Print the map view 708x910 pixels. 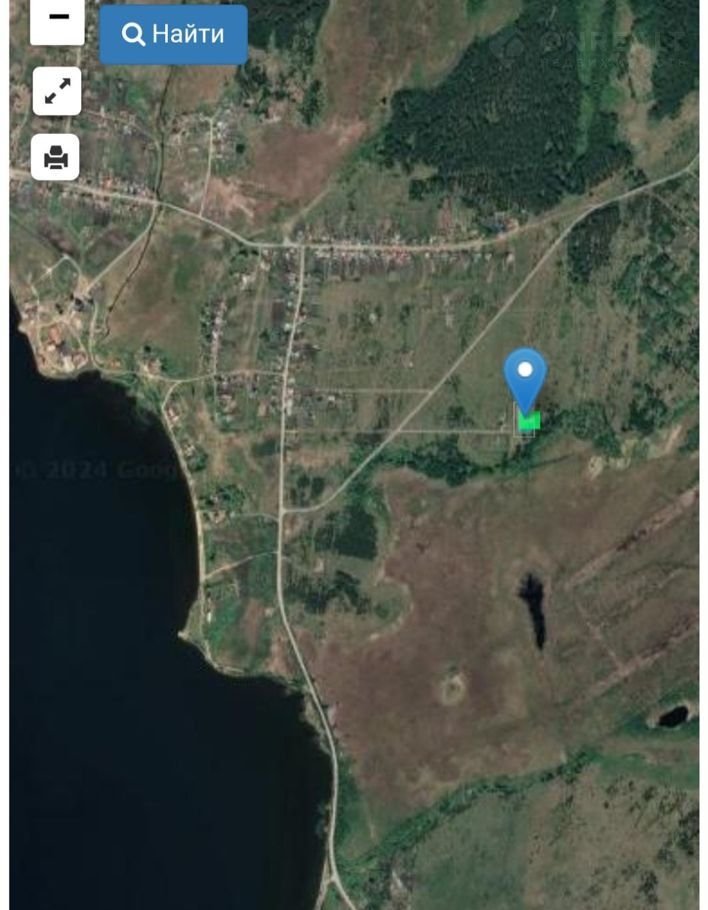(56, 157)
